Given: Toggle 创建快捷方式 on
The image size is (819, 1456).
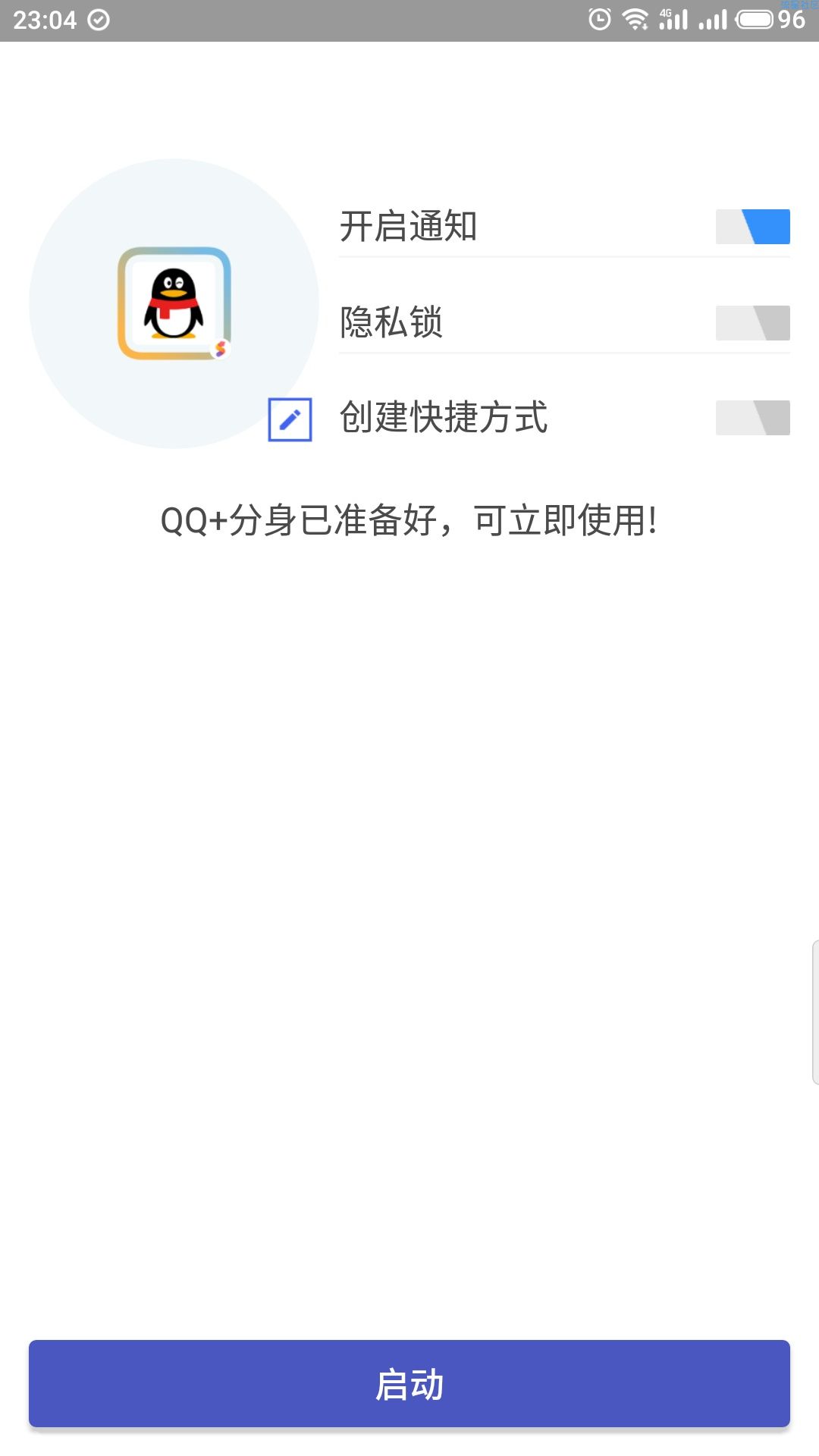Looking at the screenshot, I should [752, 418].
